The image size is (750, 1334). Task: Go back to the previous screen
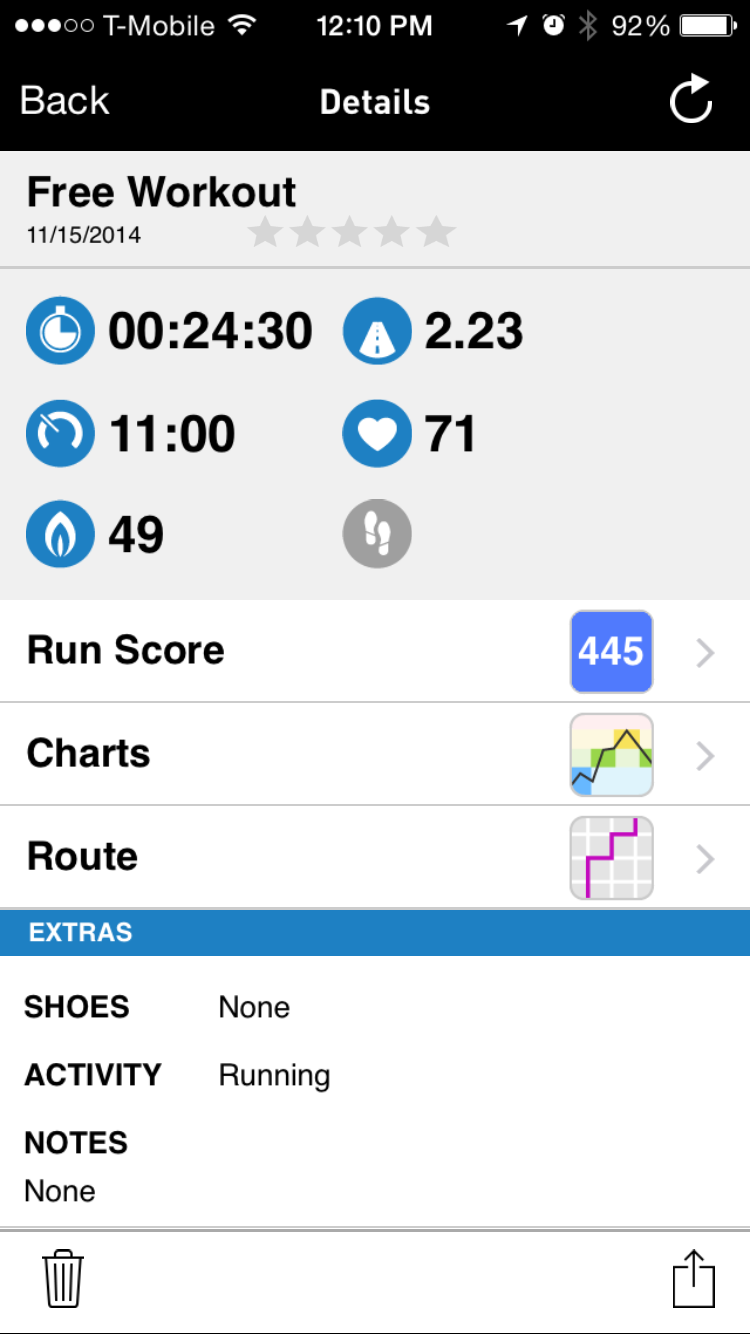point(65,101)
